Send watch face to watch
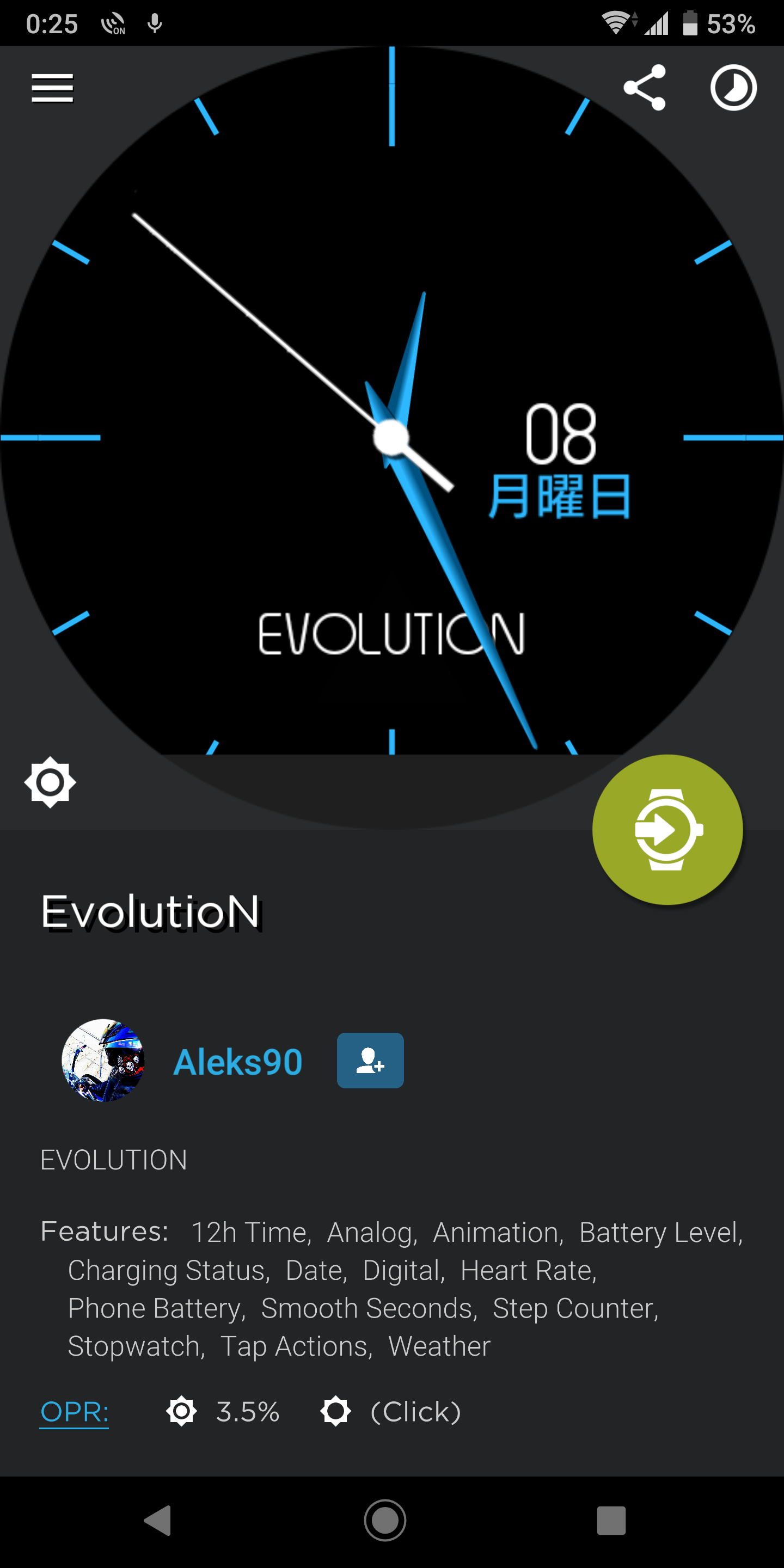Screen dimensions: 784x1568 tap(667, 829)
